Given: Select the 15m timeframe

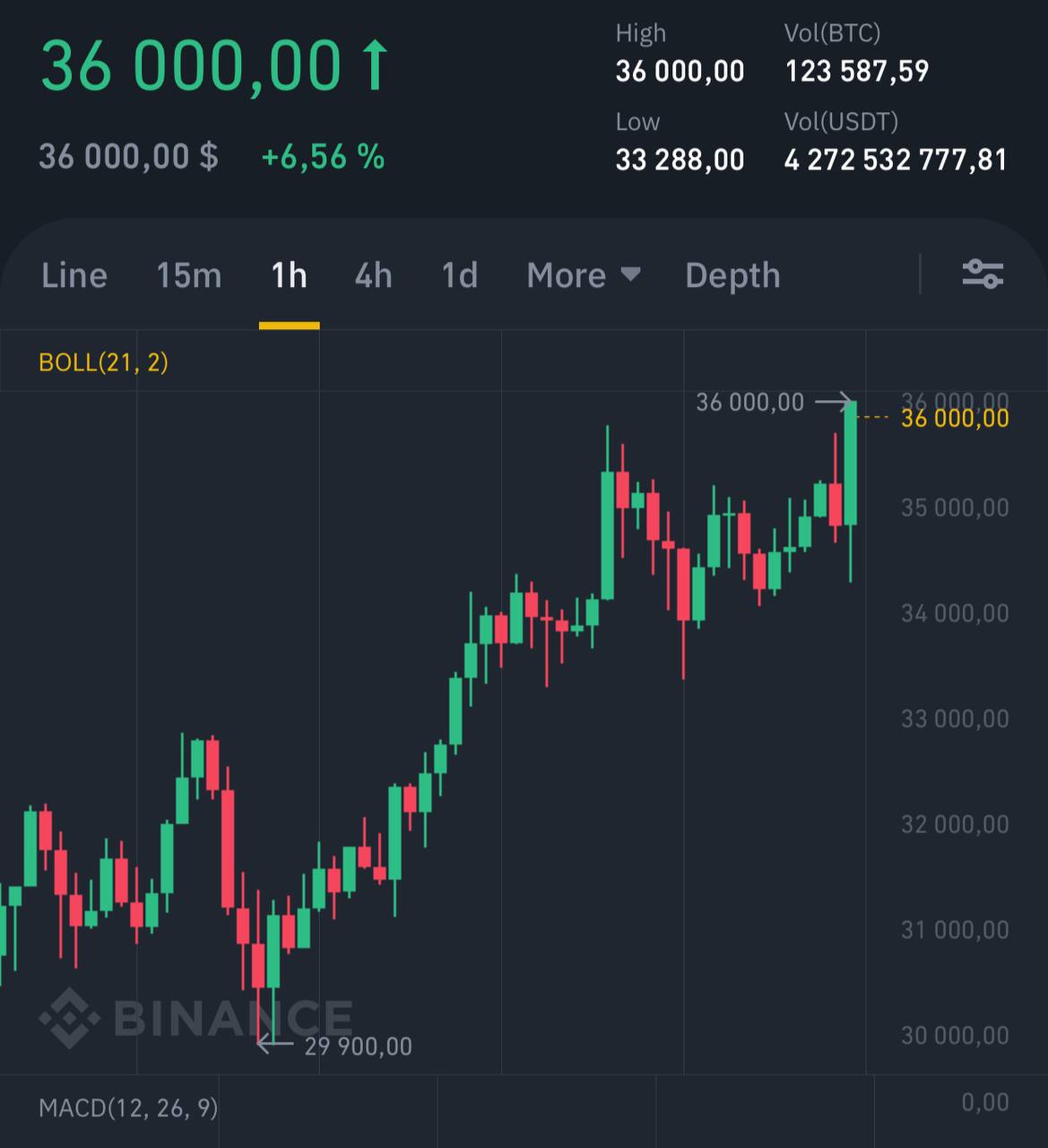Looking at the screenshot, I should 188,275.
